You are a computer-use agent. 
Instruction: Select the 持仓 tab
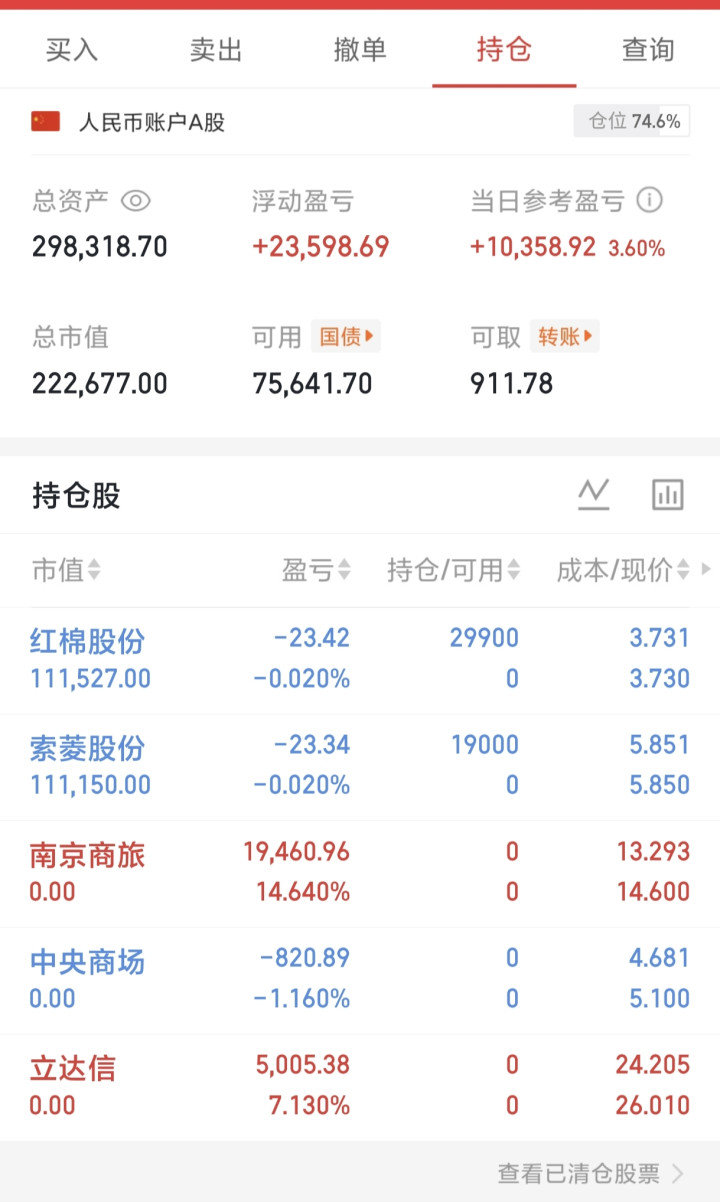click(x=504, y=50)
